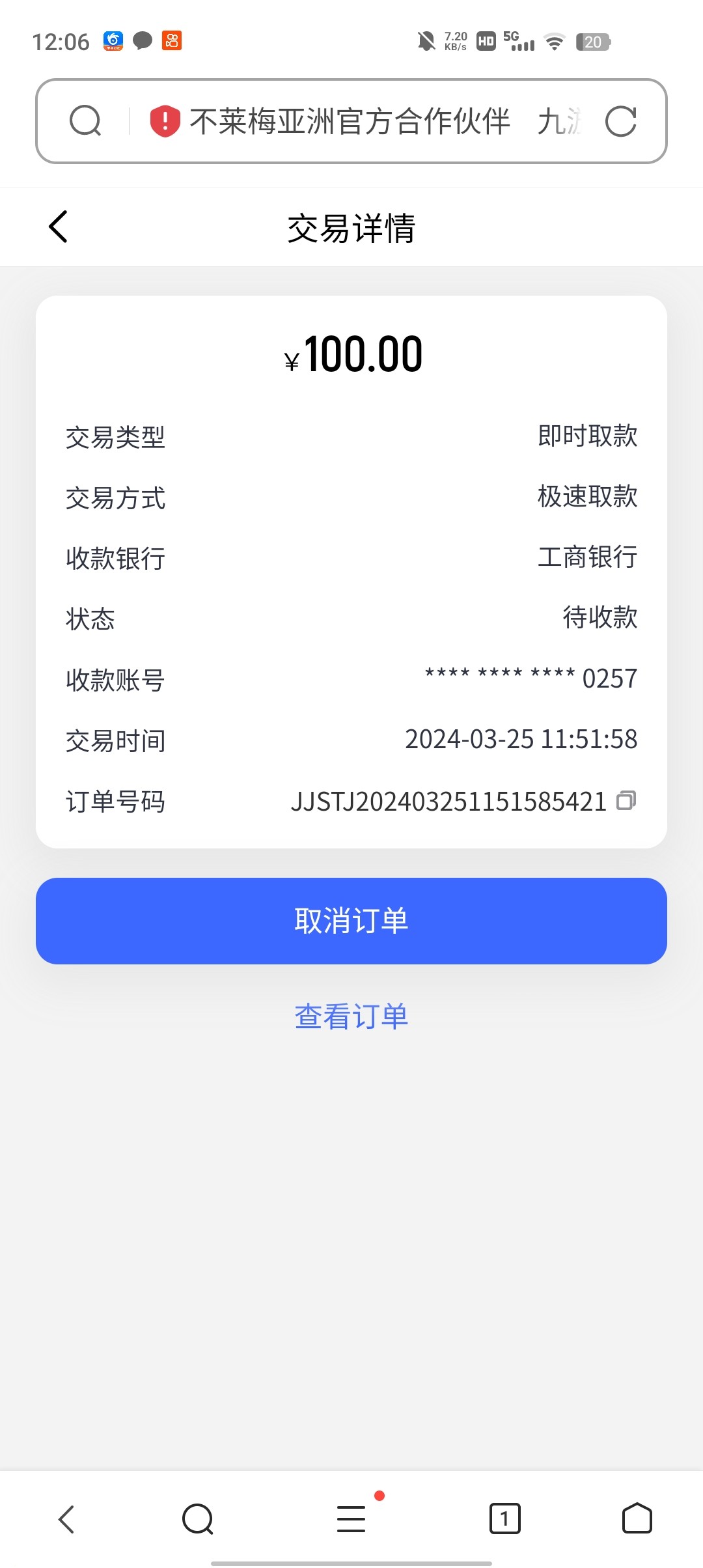Open the 查看订单 link

[x=351, y=1016]
